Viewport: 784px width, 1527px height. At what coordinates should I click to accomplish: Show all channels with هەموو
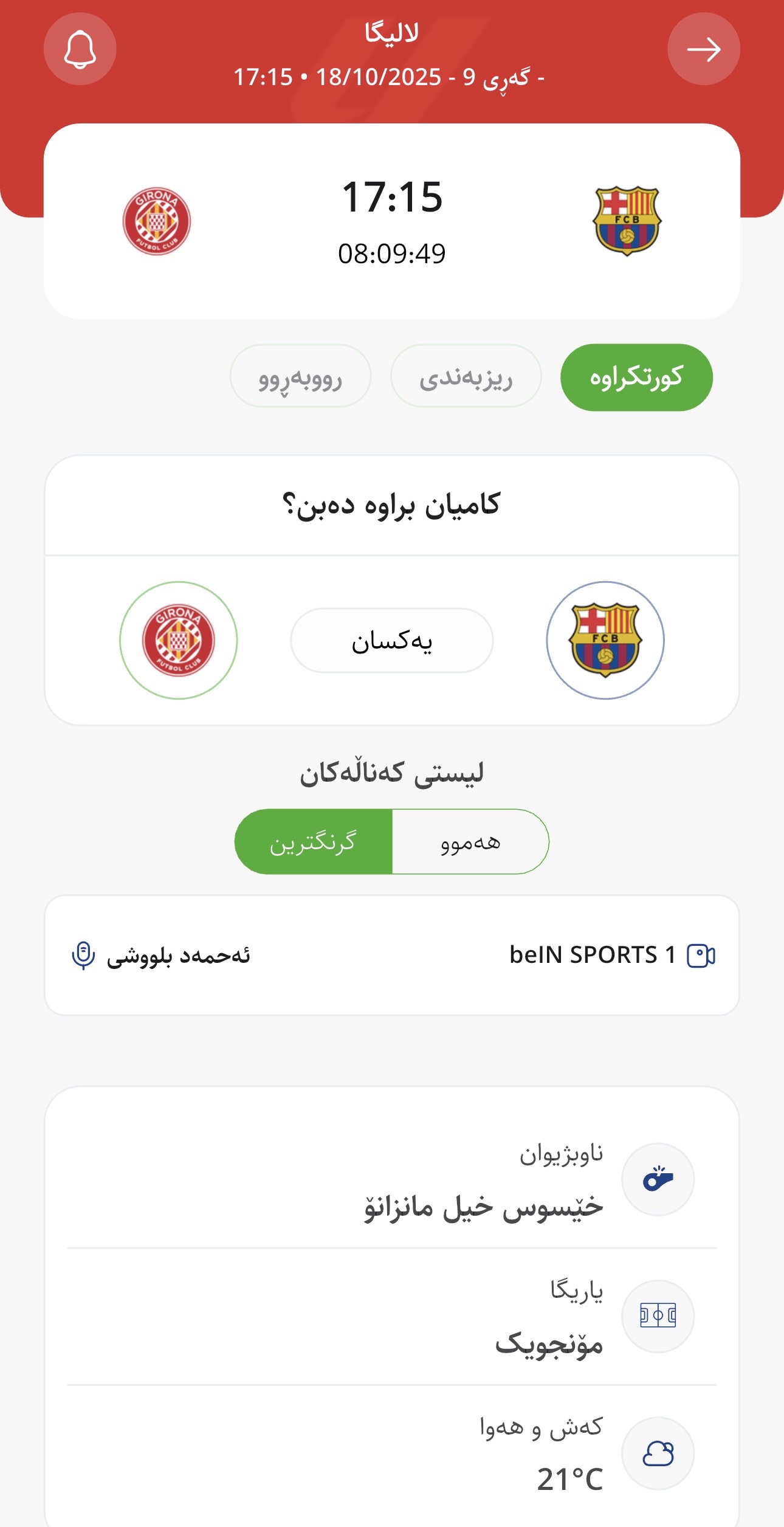pos(470,842)
